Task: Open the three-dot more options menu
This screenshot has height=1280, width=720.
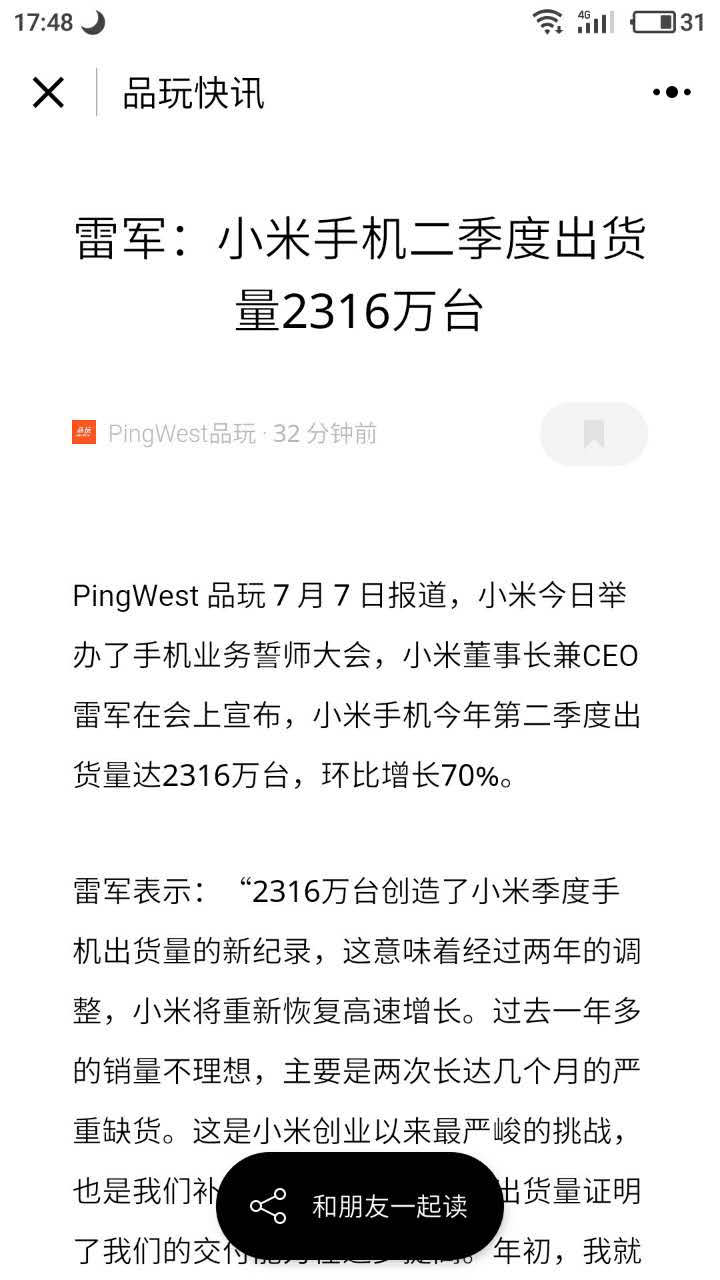Action: [671, 93]
